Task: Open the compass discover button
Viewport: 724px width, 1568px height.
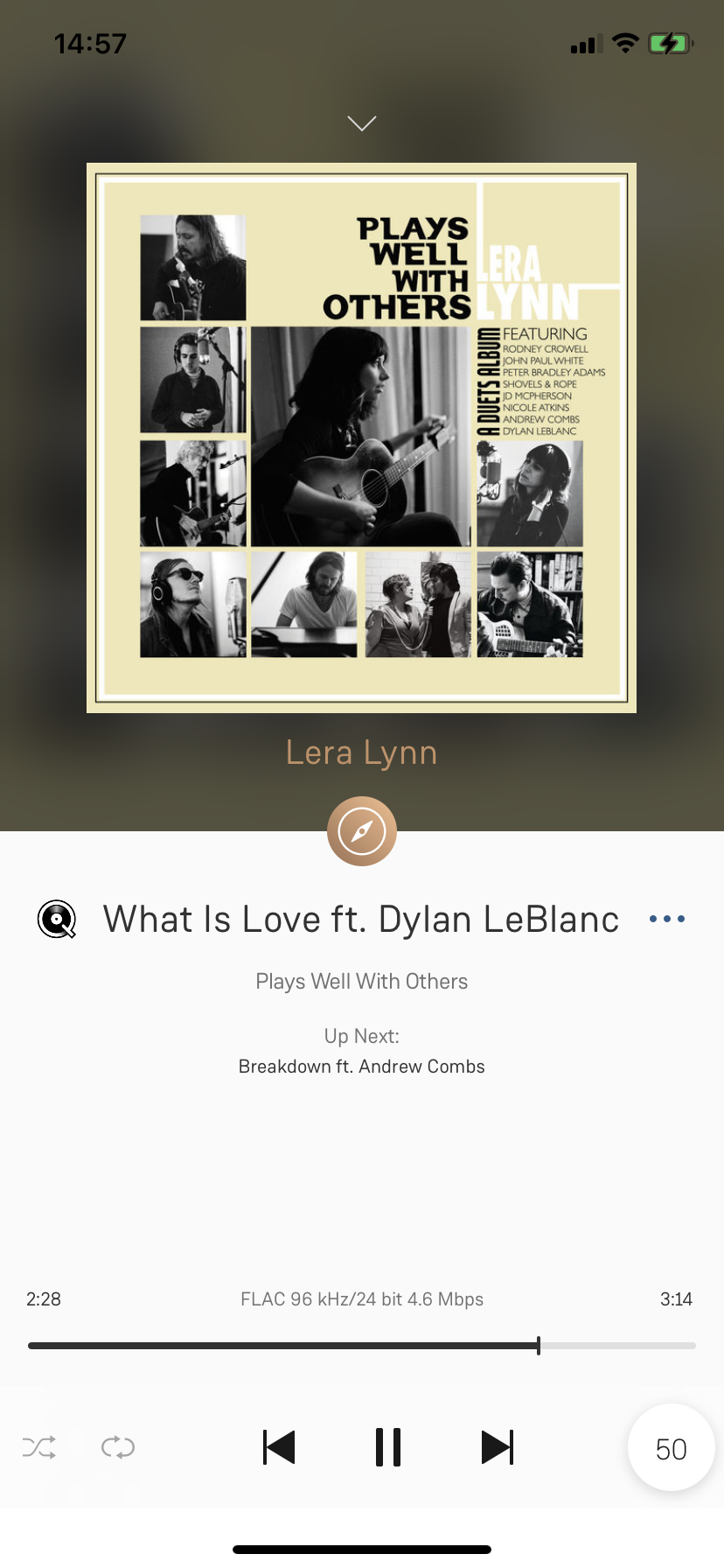Action: [361, 831]
